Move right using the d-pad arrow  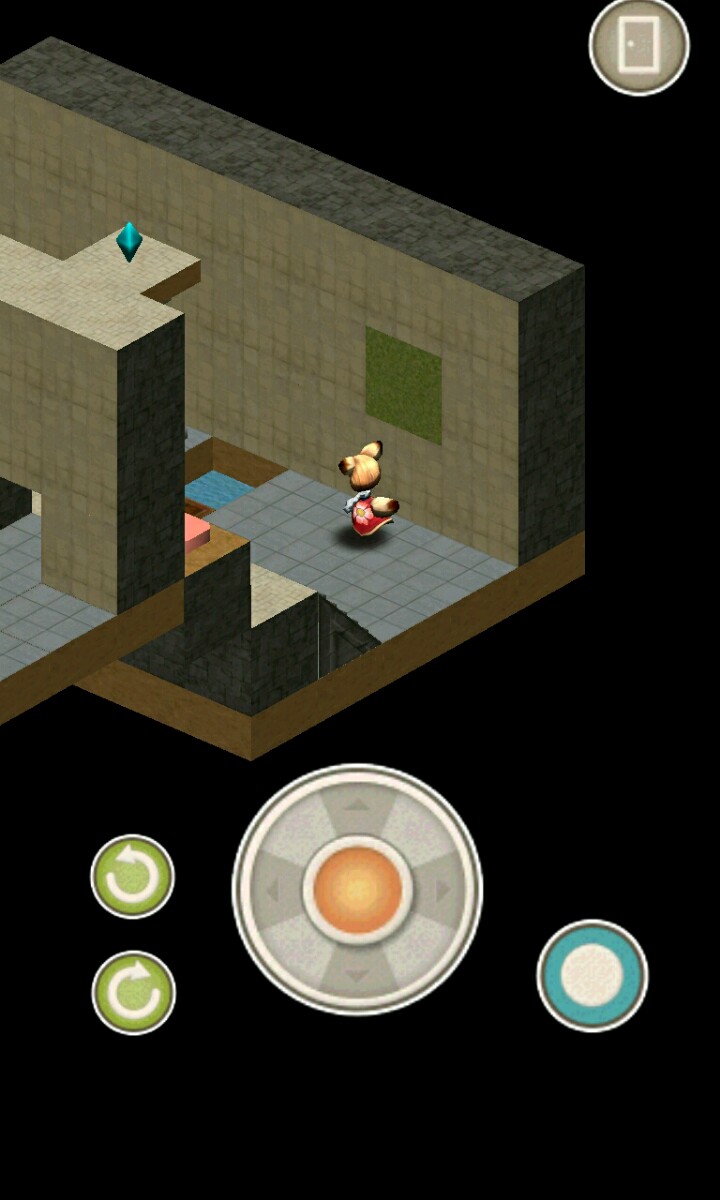pos(444,889)
